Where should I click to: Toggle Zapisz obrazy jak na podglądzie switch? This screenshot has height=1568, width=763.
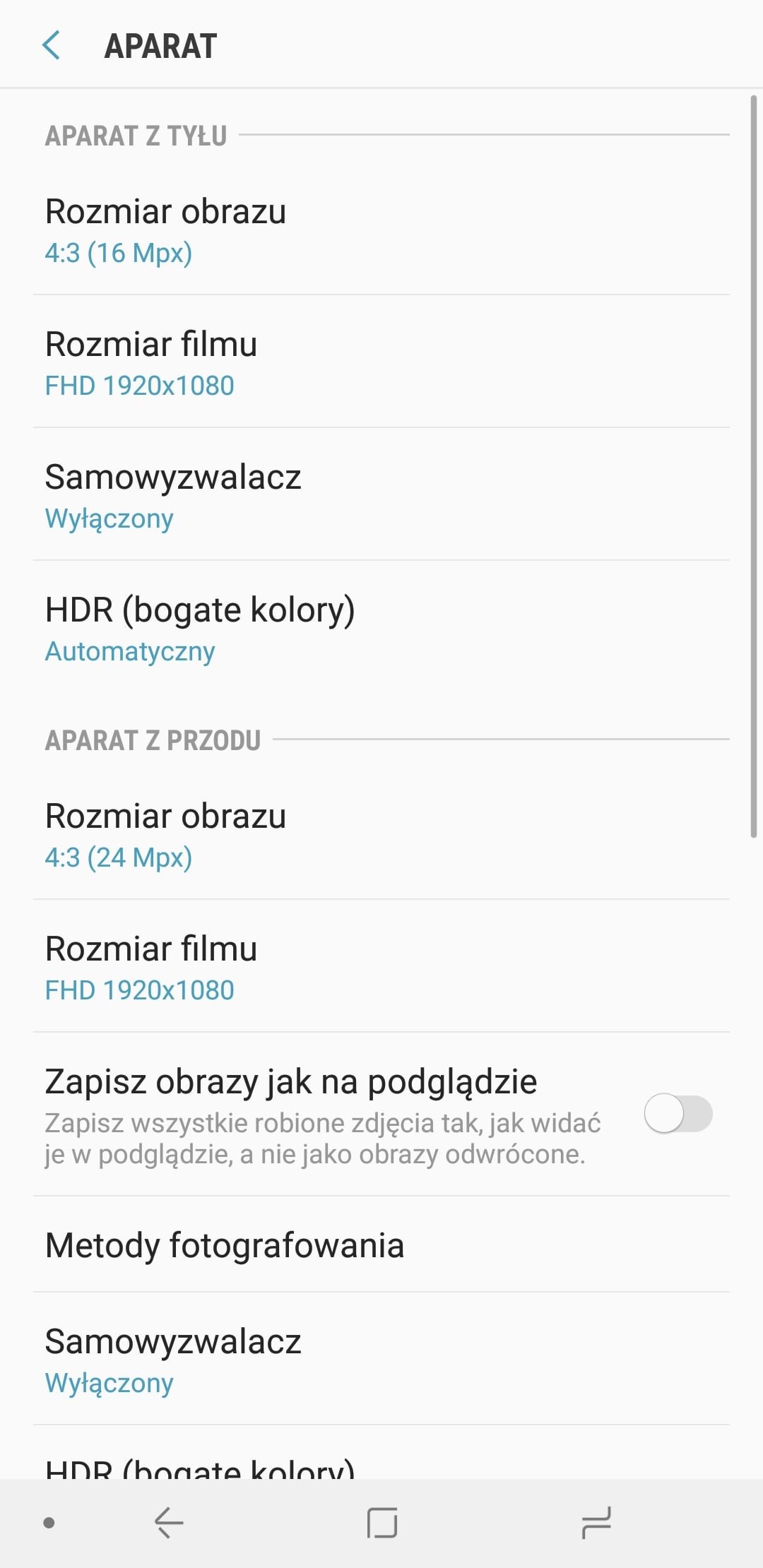(x=678, y=1114)
